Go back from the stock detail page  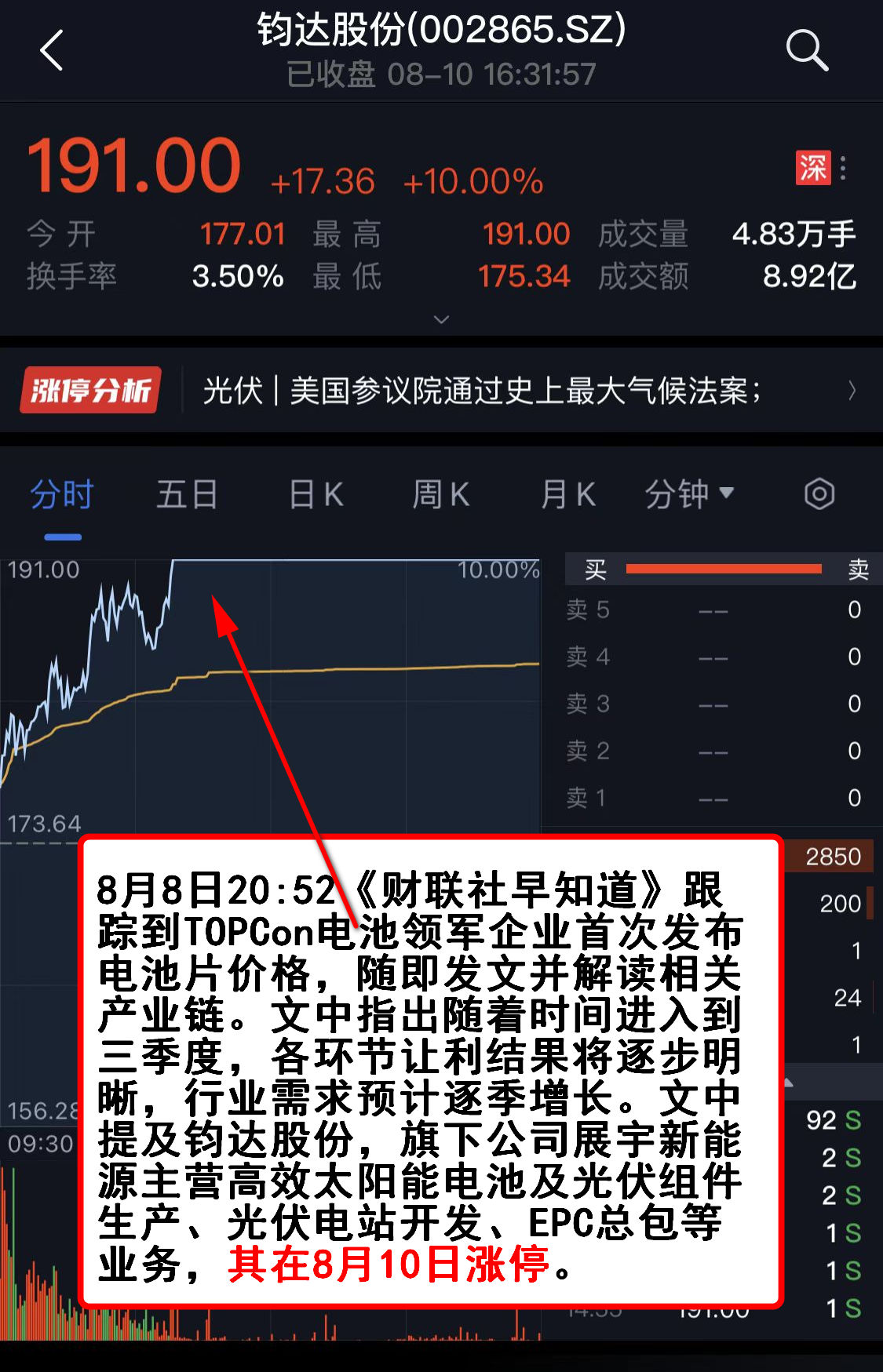[x=52, y=51]
